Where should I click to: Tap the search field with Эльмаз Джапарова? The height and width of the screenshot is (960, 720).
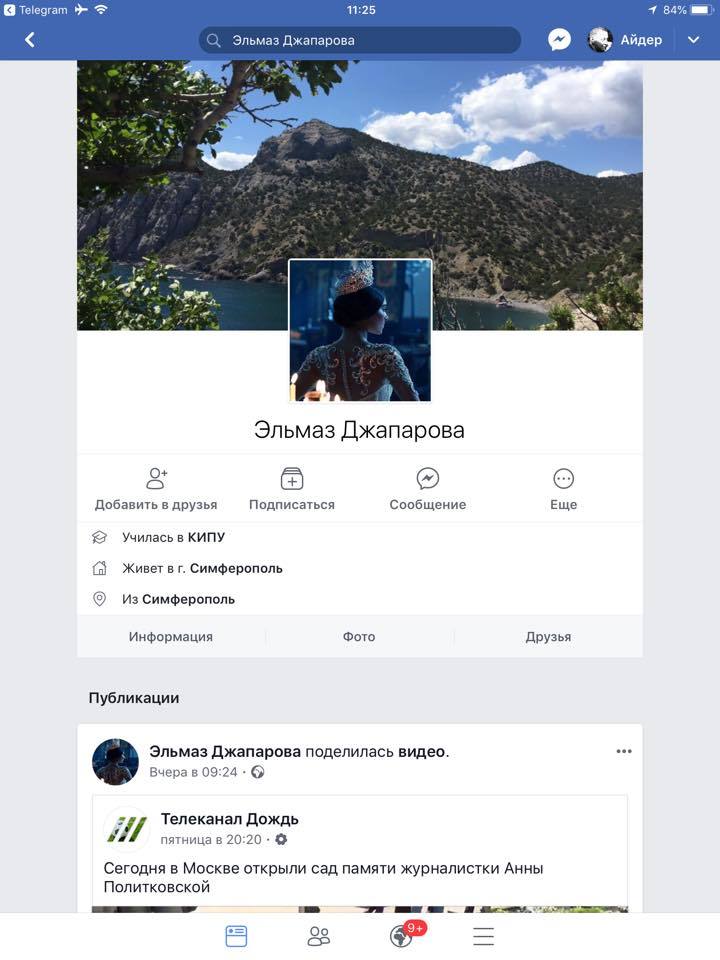[x=360, y=40]
